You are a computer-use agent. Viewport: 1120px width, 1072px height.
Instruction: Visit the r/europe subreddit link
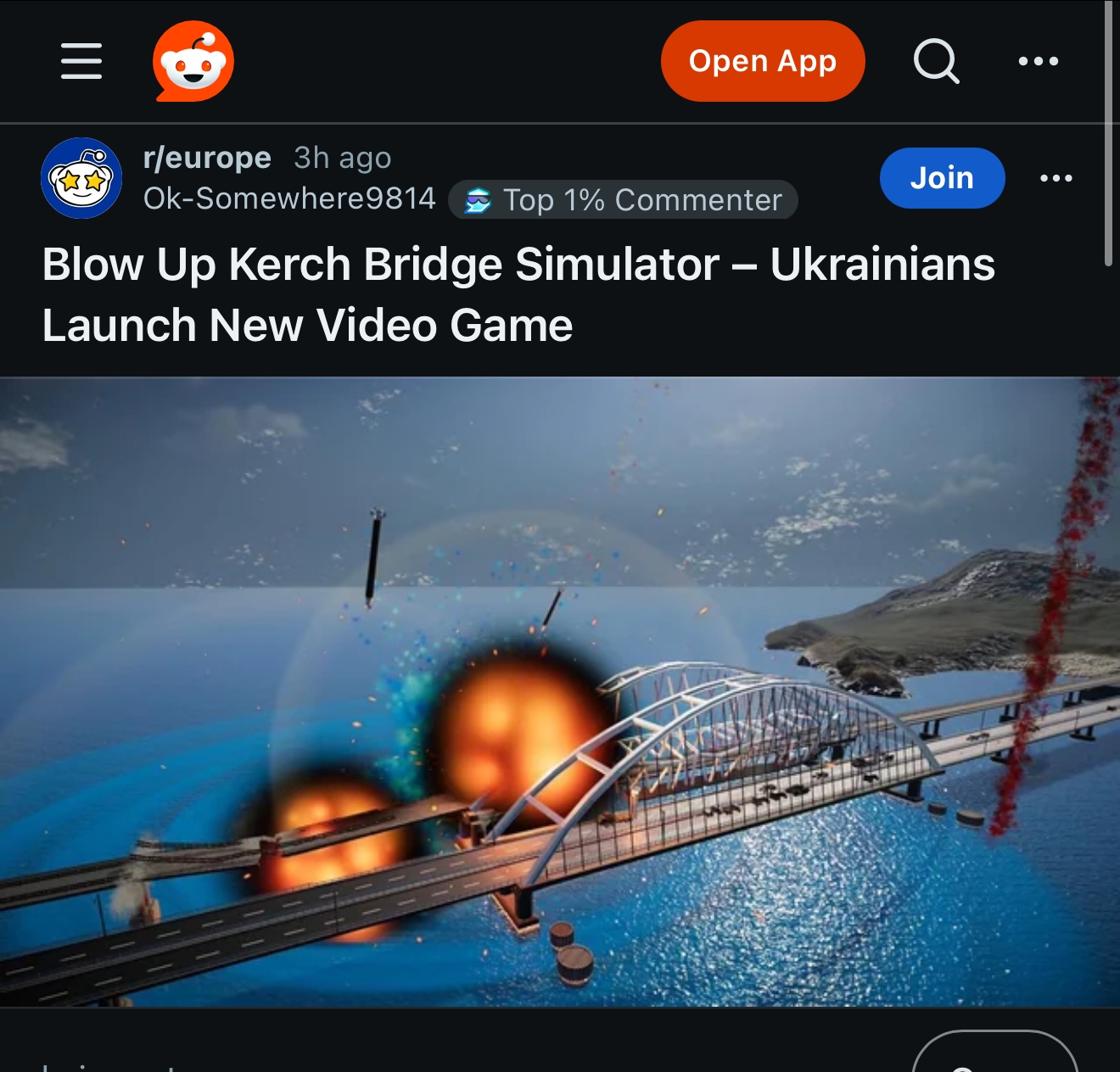(x=207, y=158)
